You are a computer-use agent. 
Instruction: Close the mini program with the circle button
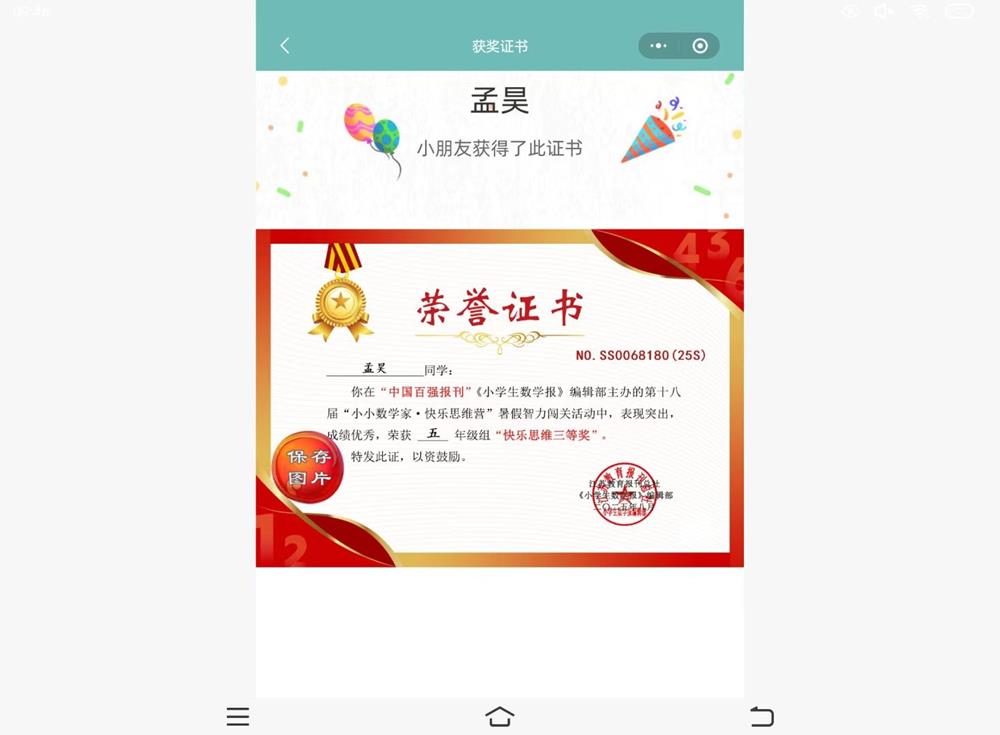(700, 46)
